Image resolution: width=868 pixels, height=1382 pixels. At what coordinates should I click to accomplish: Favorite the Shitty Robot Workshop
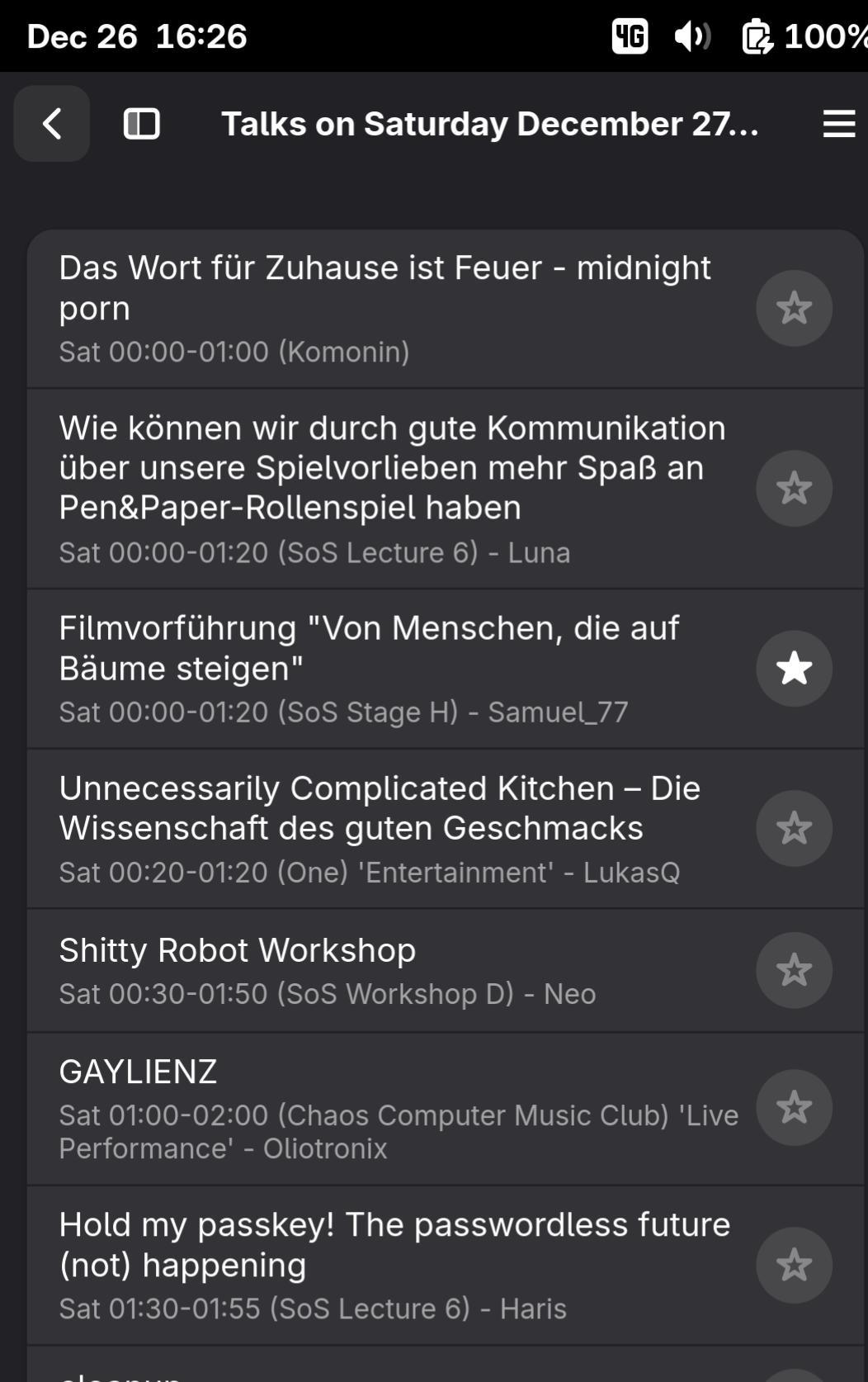794,971
